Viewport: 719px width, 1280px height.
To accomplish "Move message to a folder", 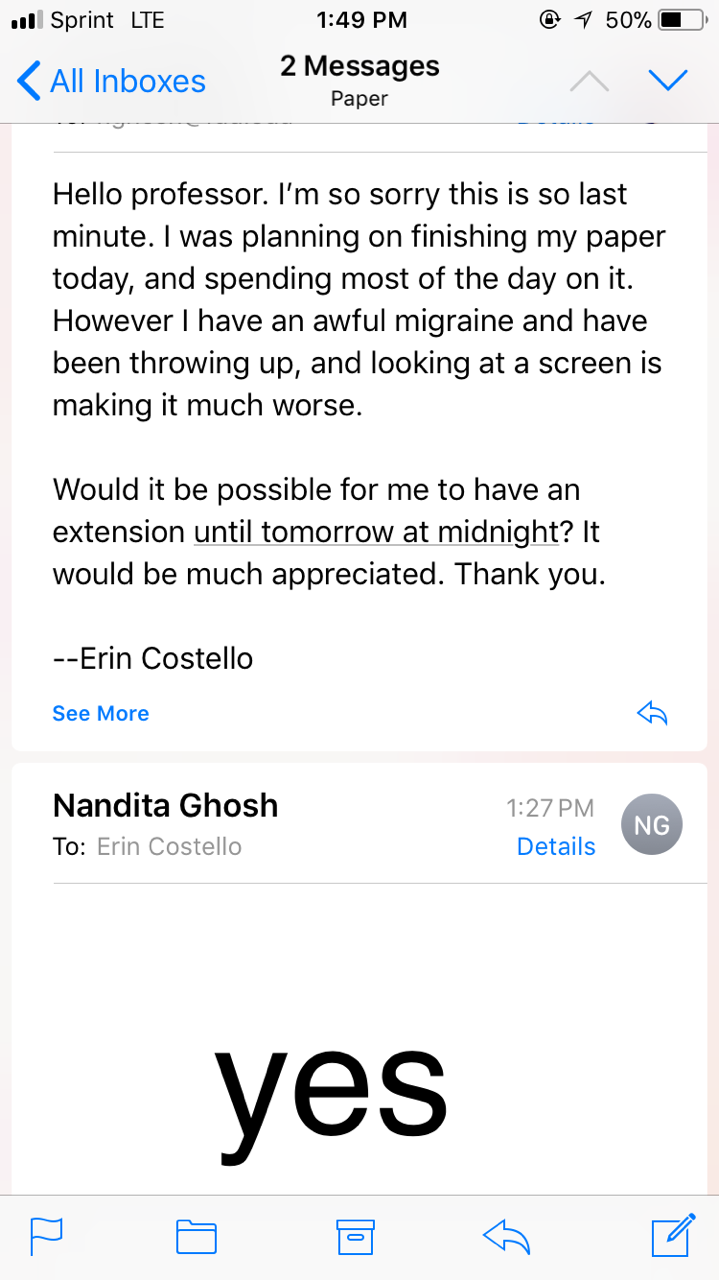I will pos(196,1236).
